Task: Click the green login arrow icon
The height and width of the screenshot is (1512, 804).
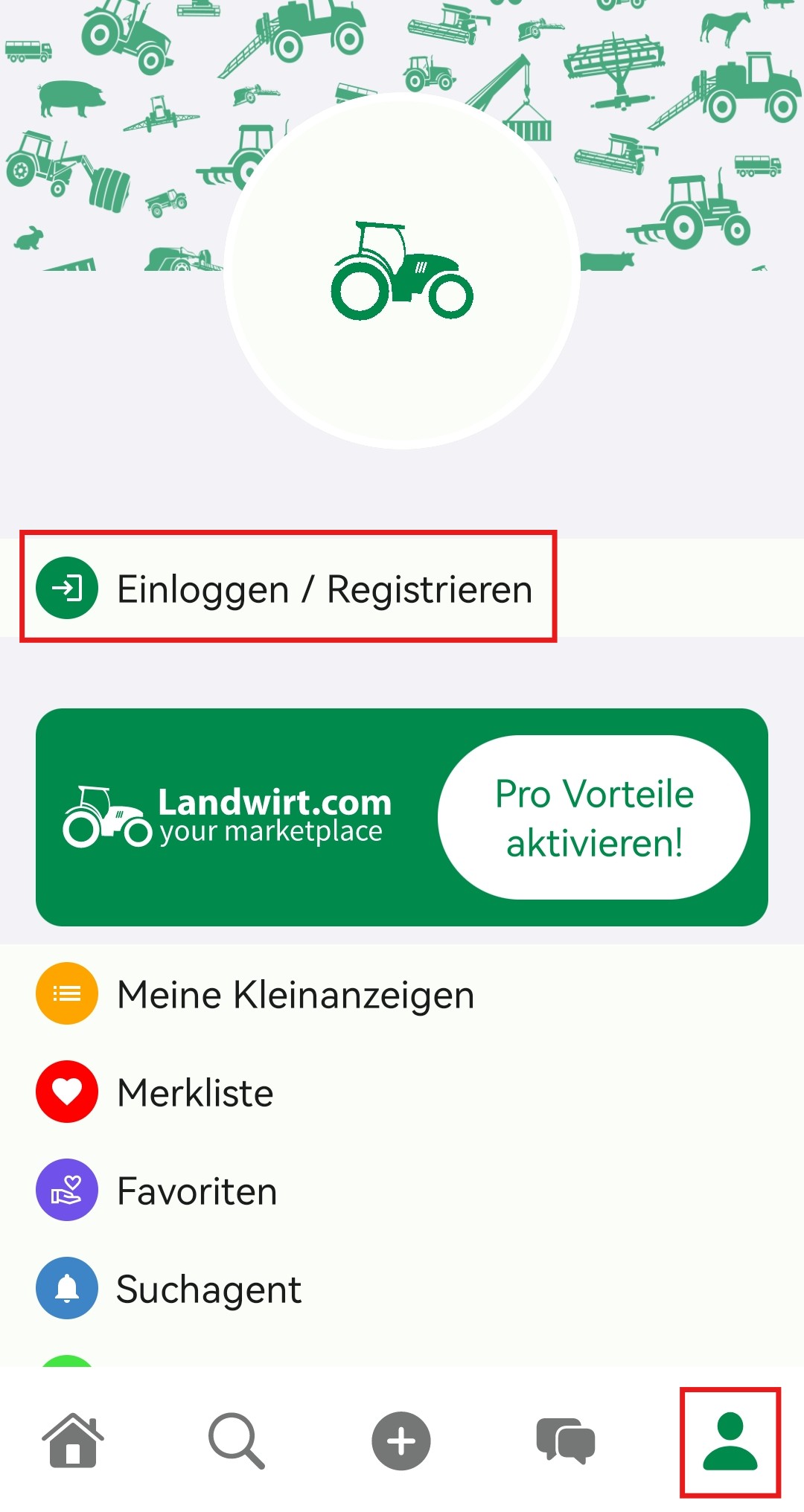Action: click(68, 589)
